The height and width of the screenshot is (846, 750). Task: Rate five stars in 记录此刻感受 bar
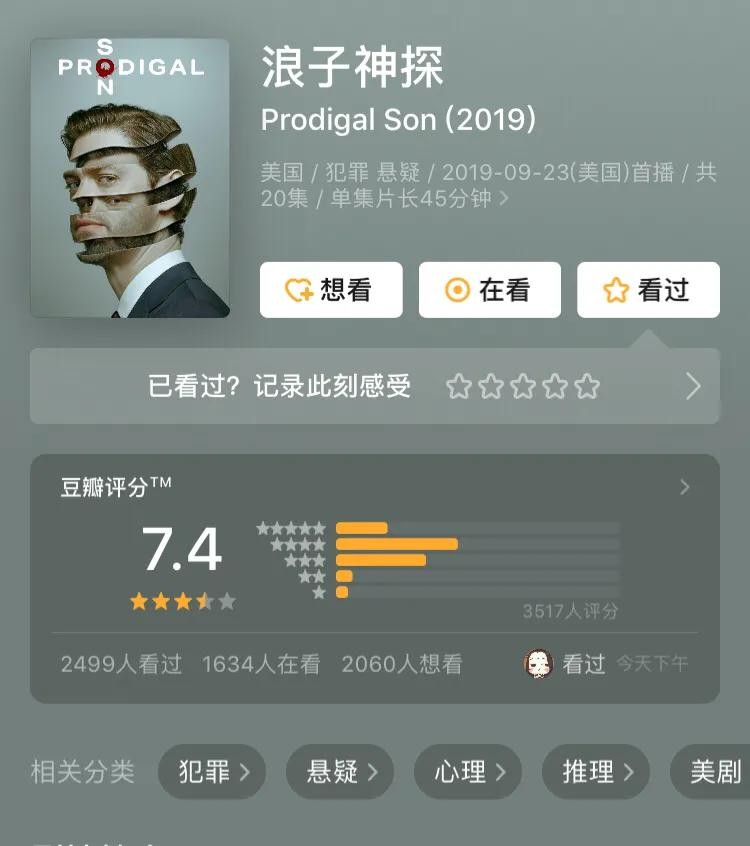point(588,386)
